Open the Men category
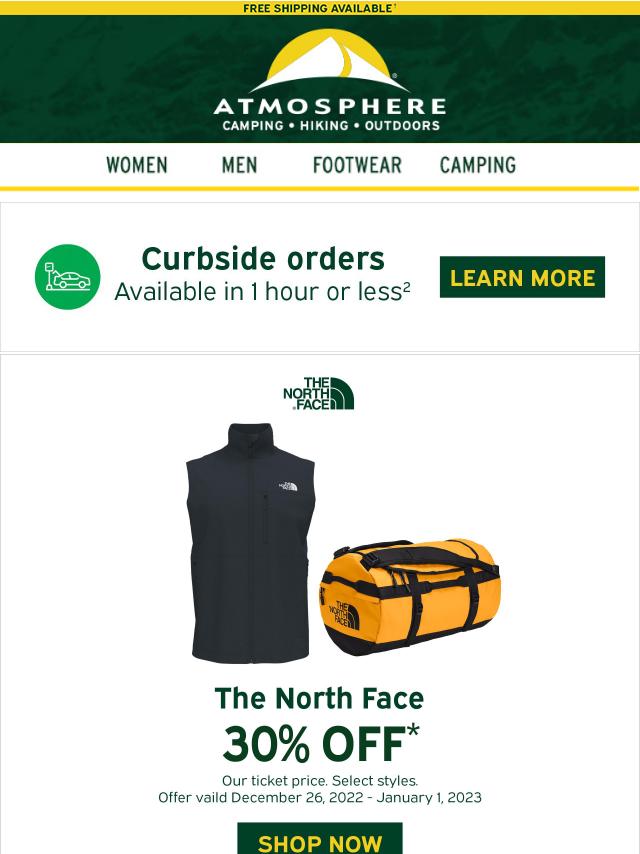Viewport: 640px width, 854px height. coord(239,165)
